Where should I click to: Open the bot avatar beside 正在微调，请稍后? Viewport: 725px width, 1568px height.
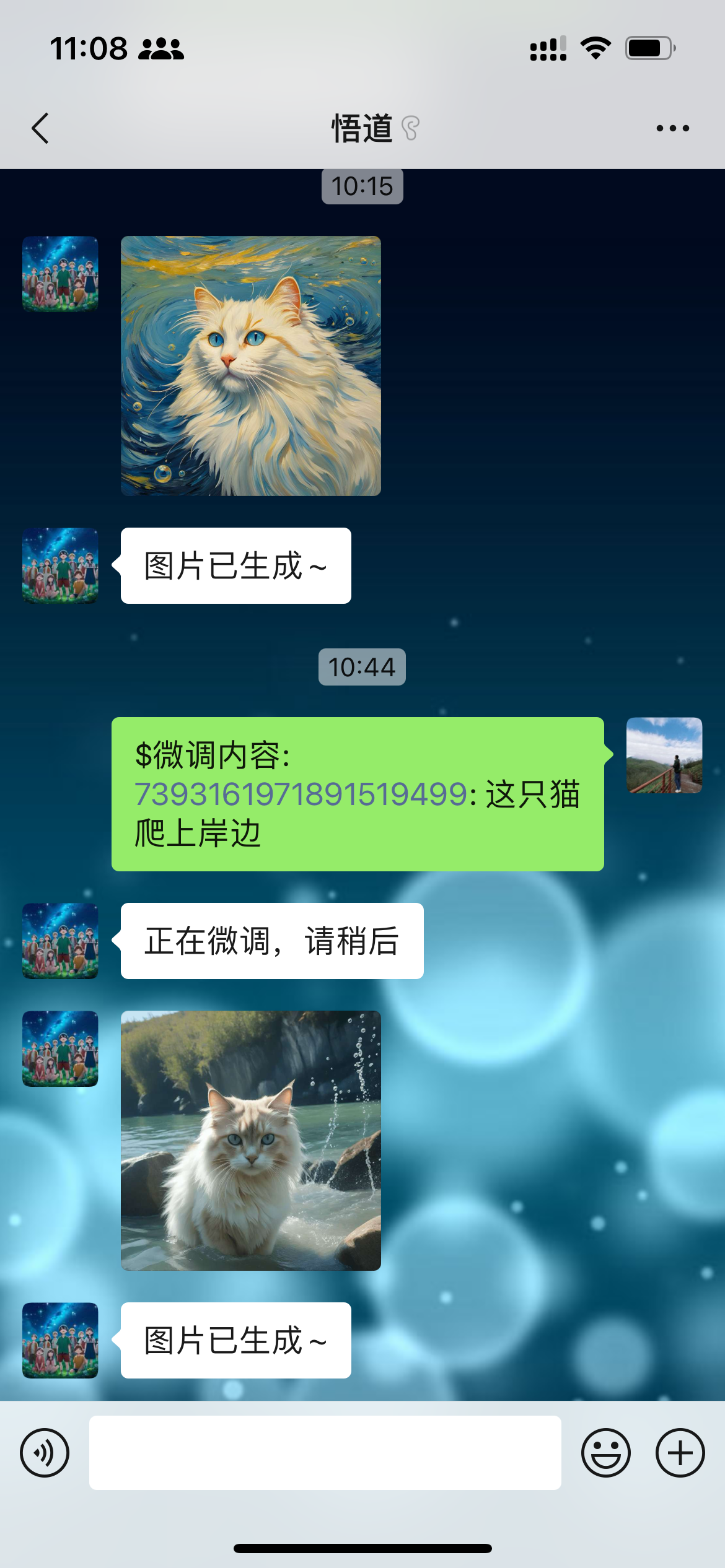pyautogui.click(x=60, y=941)
